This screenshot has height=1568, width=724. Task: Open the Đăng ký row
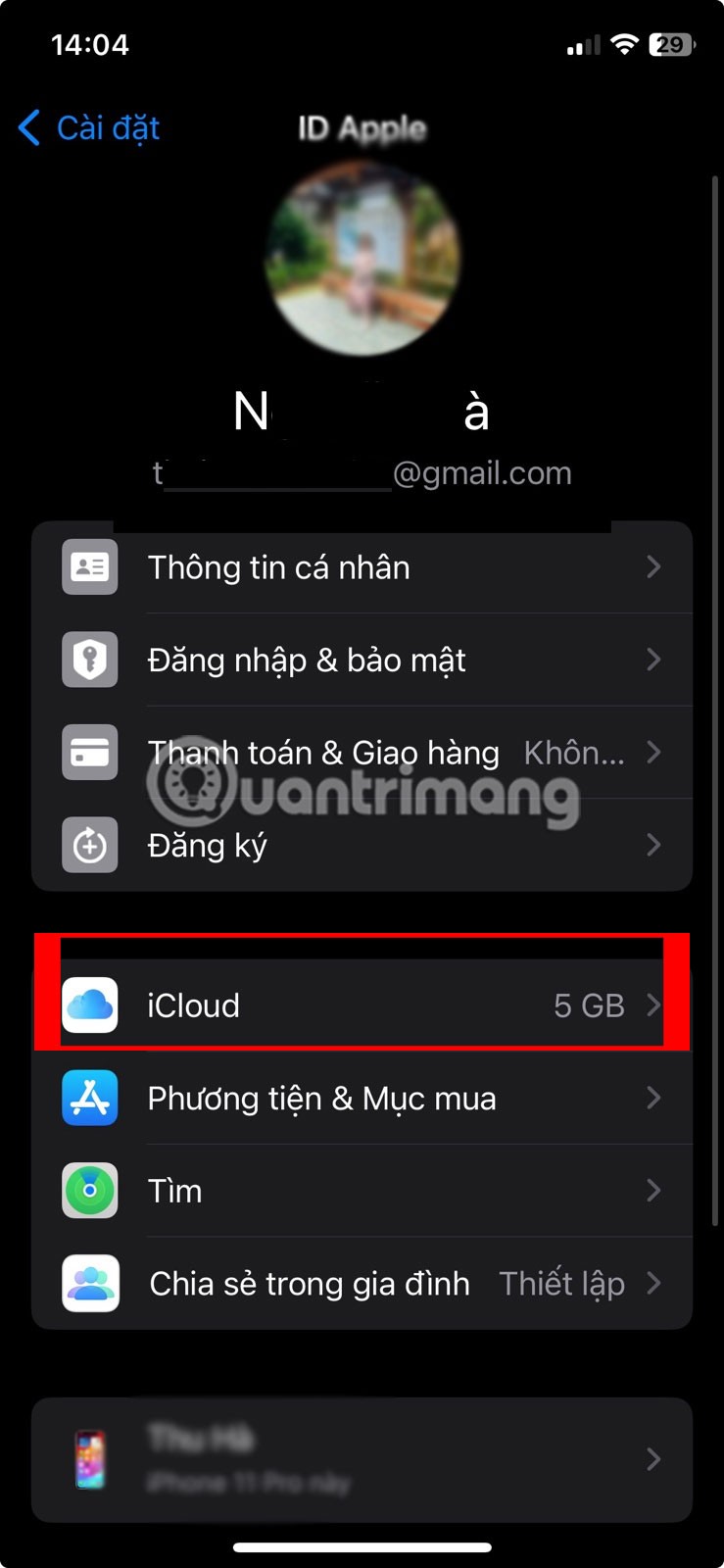point(362,845)
